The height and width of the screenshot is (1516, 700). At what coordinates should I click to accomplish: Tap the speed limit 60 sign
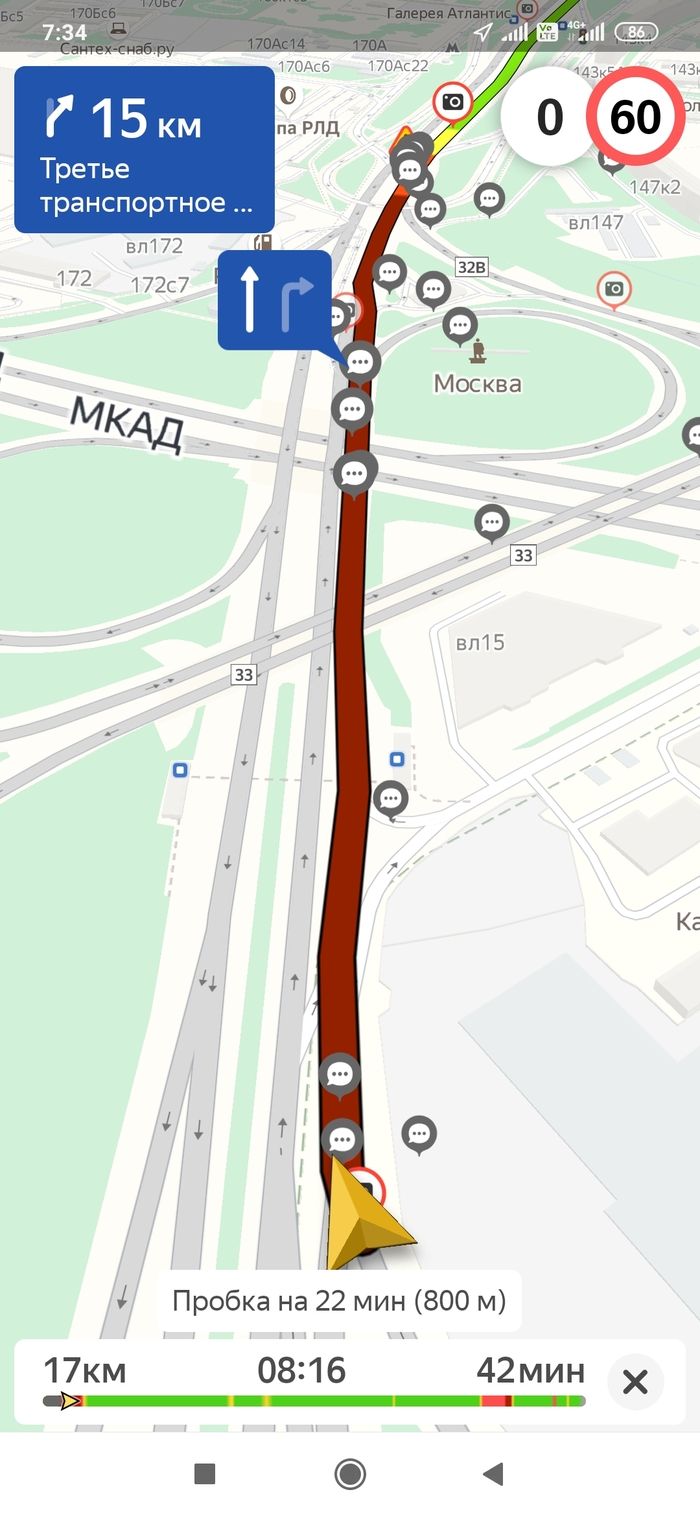635,118
